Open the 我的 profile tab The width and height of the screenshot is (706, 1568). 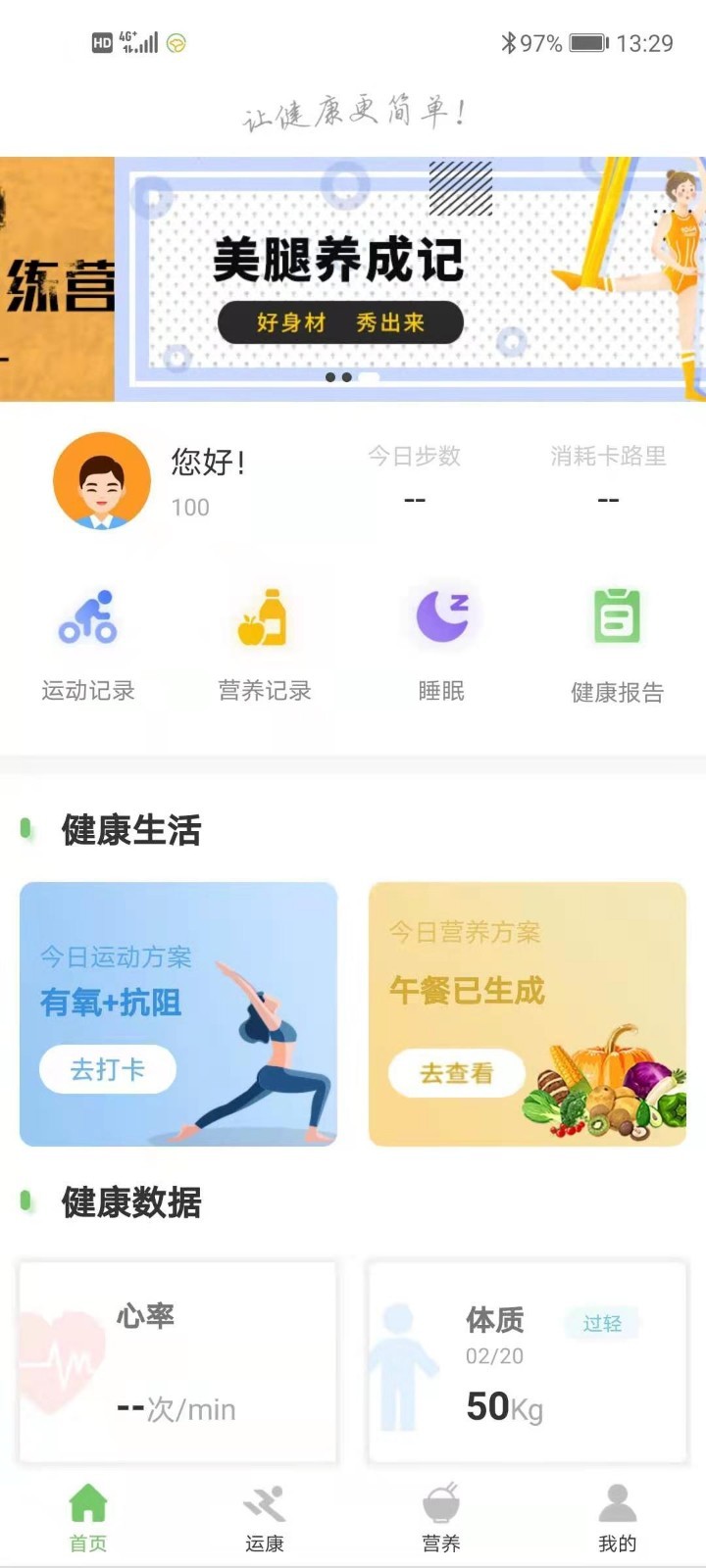point(617,1518)
